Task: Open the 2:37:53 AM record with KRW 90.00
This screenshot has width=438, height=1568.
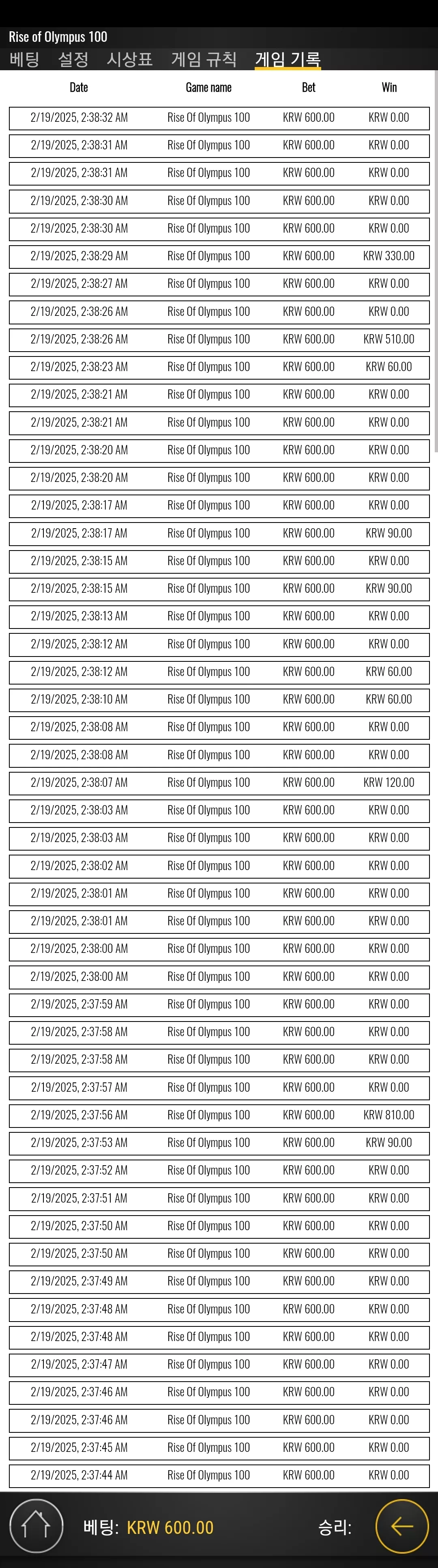Action: pyautogui.click(x=219, y=1143)
